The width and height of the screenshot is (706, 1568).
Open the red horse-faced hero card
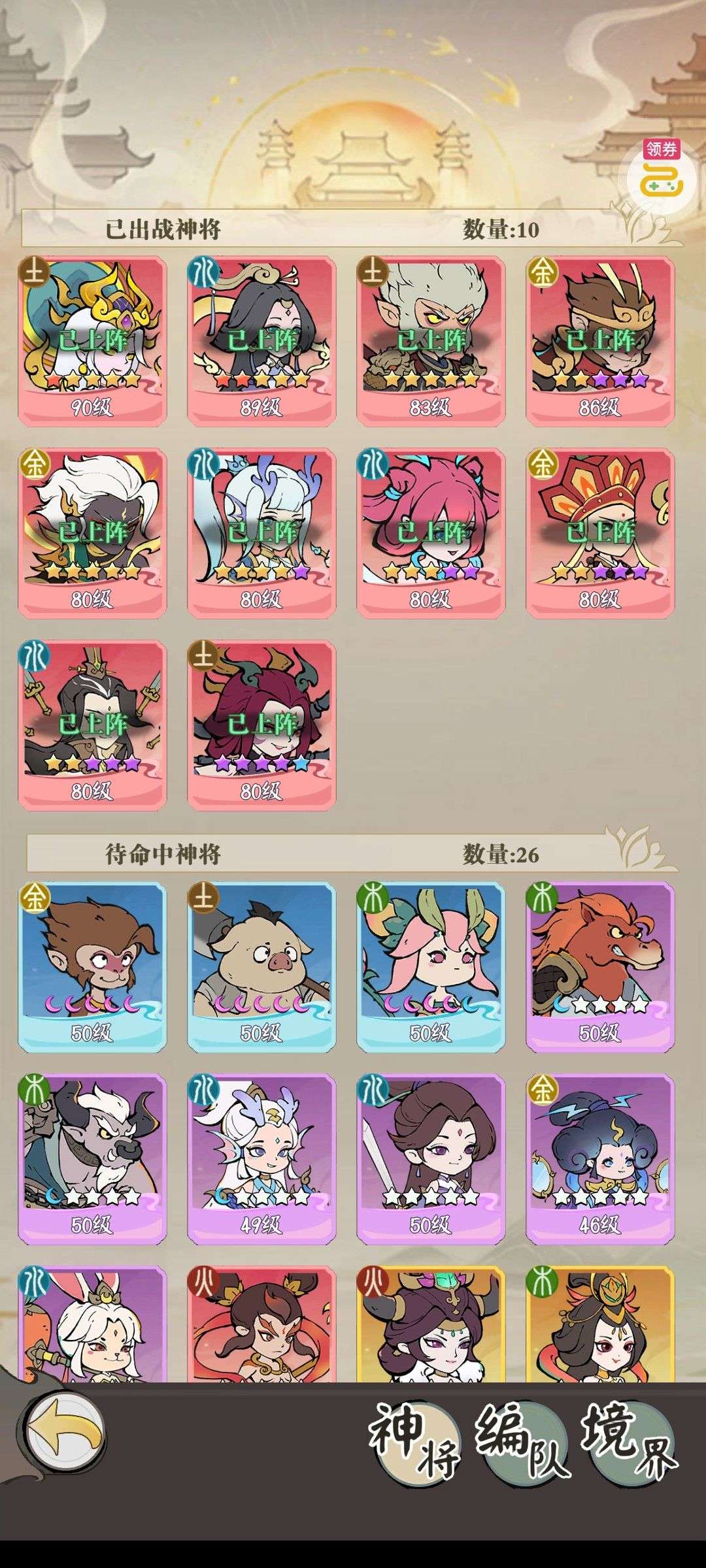[x=600, y=967]
